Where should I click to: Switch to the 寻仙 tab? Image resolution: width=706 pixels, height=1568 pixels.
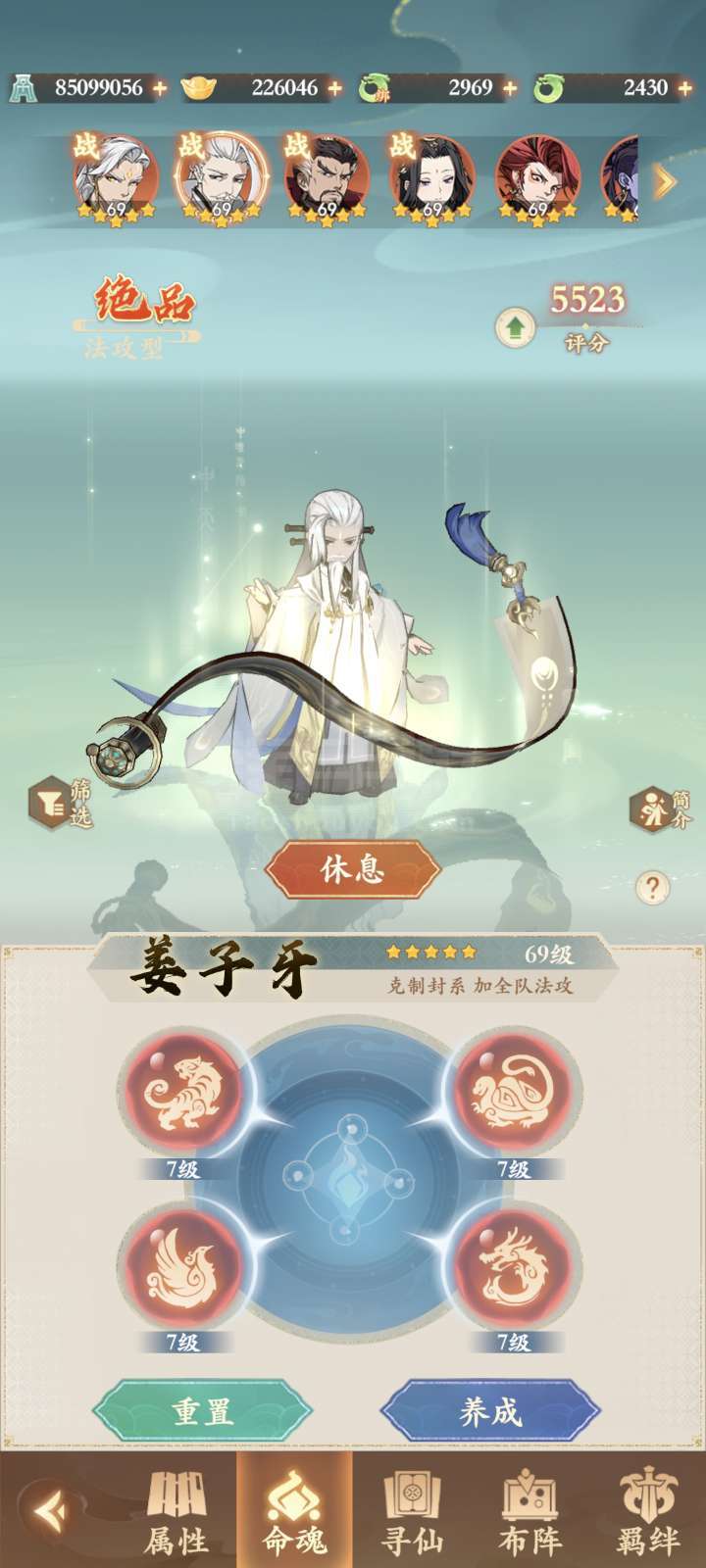tap(412, 1512)
